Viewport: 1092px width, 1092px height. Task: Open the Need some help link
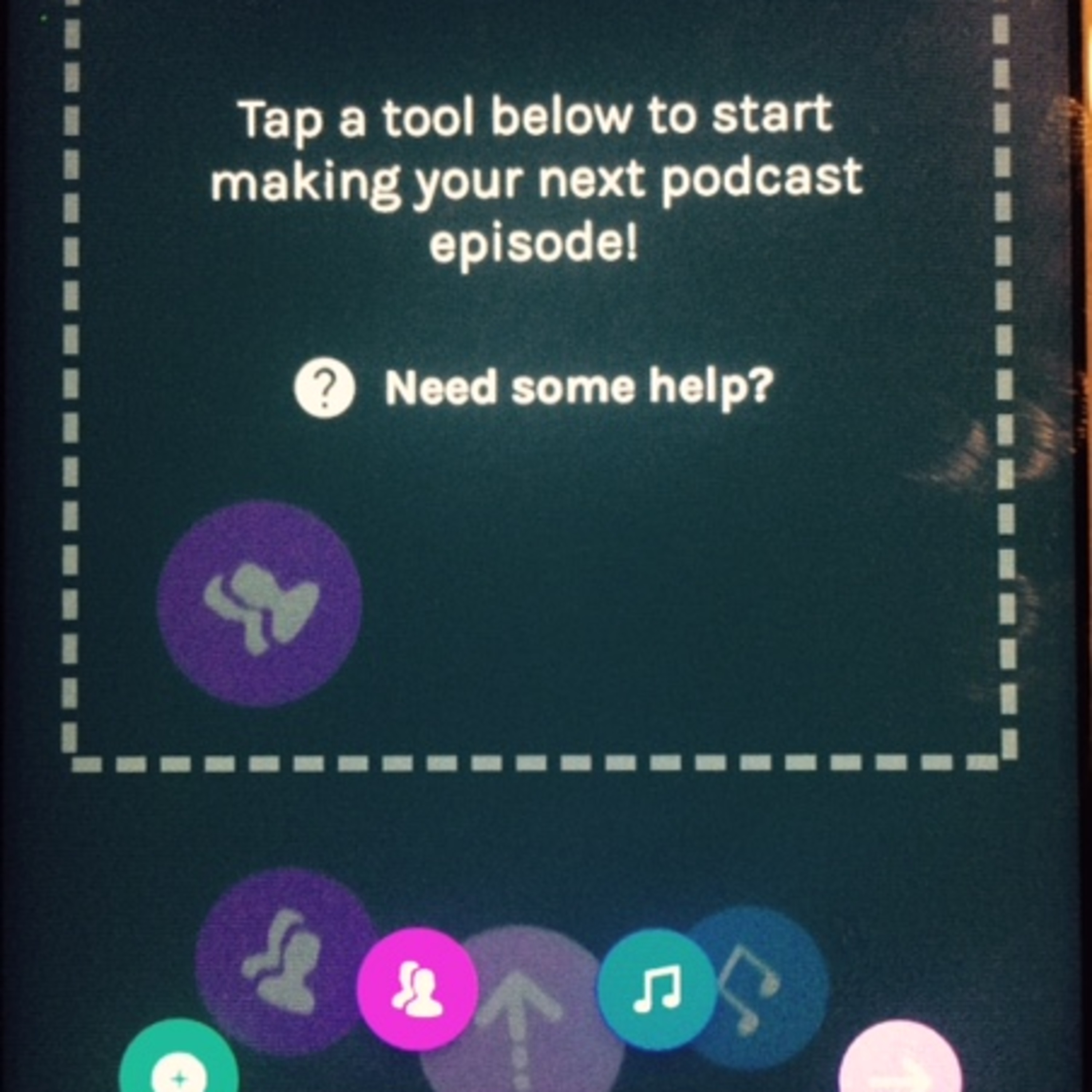534,389
